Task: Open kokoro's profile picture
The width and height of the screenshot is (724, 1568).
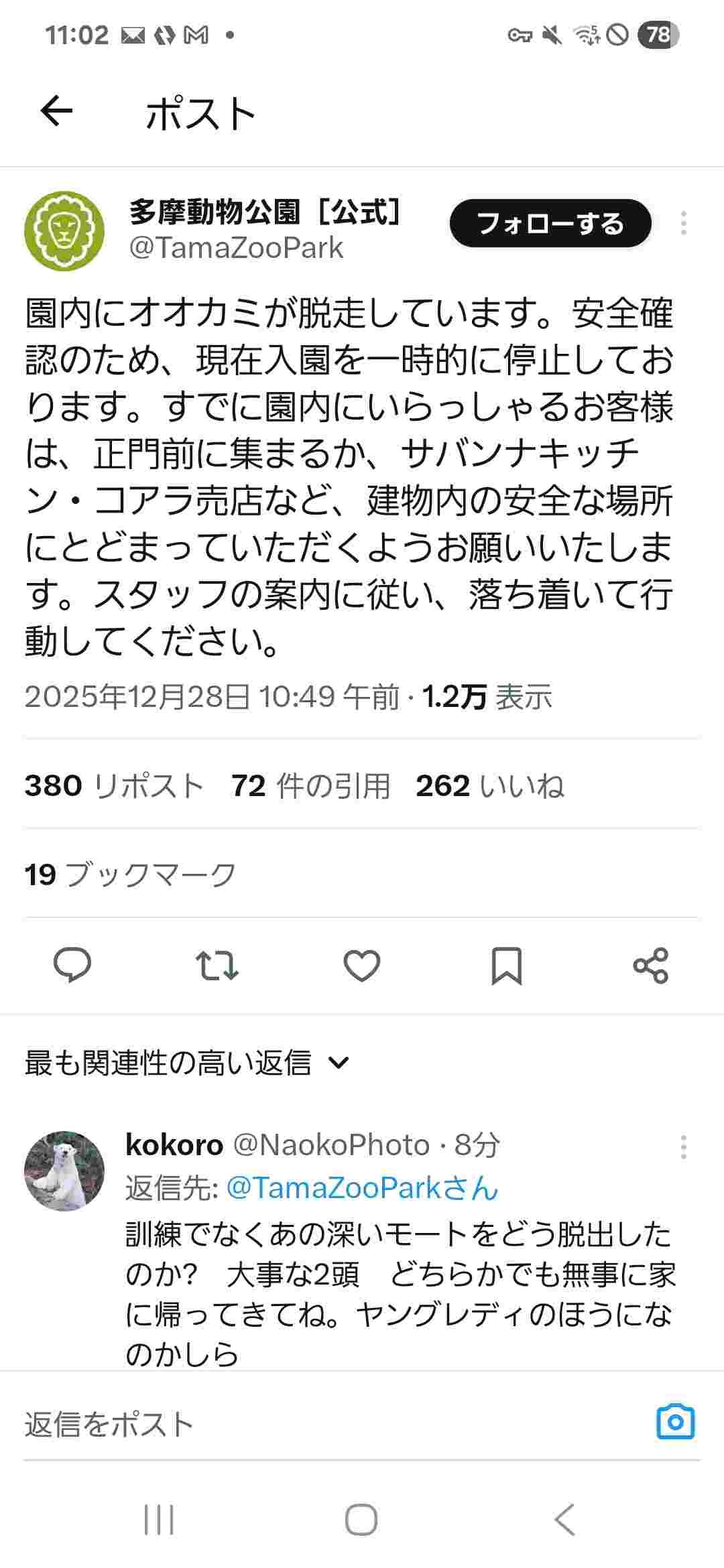Action: click(x=64, y=1171)
